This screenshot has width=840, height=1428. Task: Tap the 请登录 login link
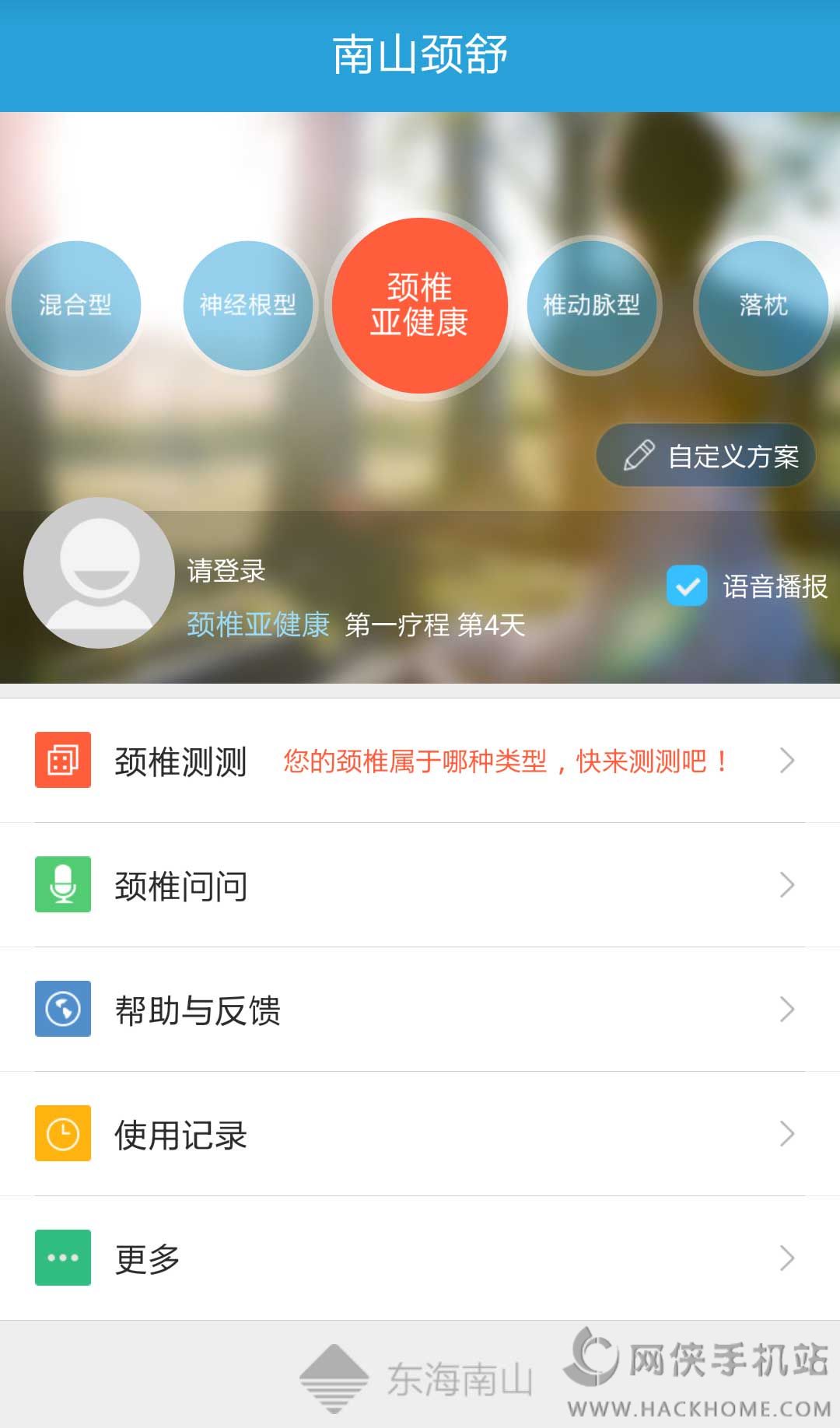tap(226, 572)
